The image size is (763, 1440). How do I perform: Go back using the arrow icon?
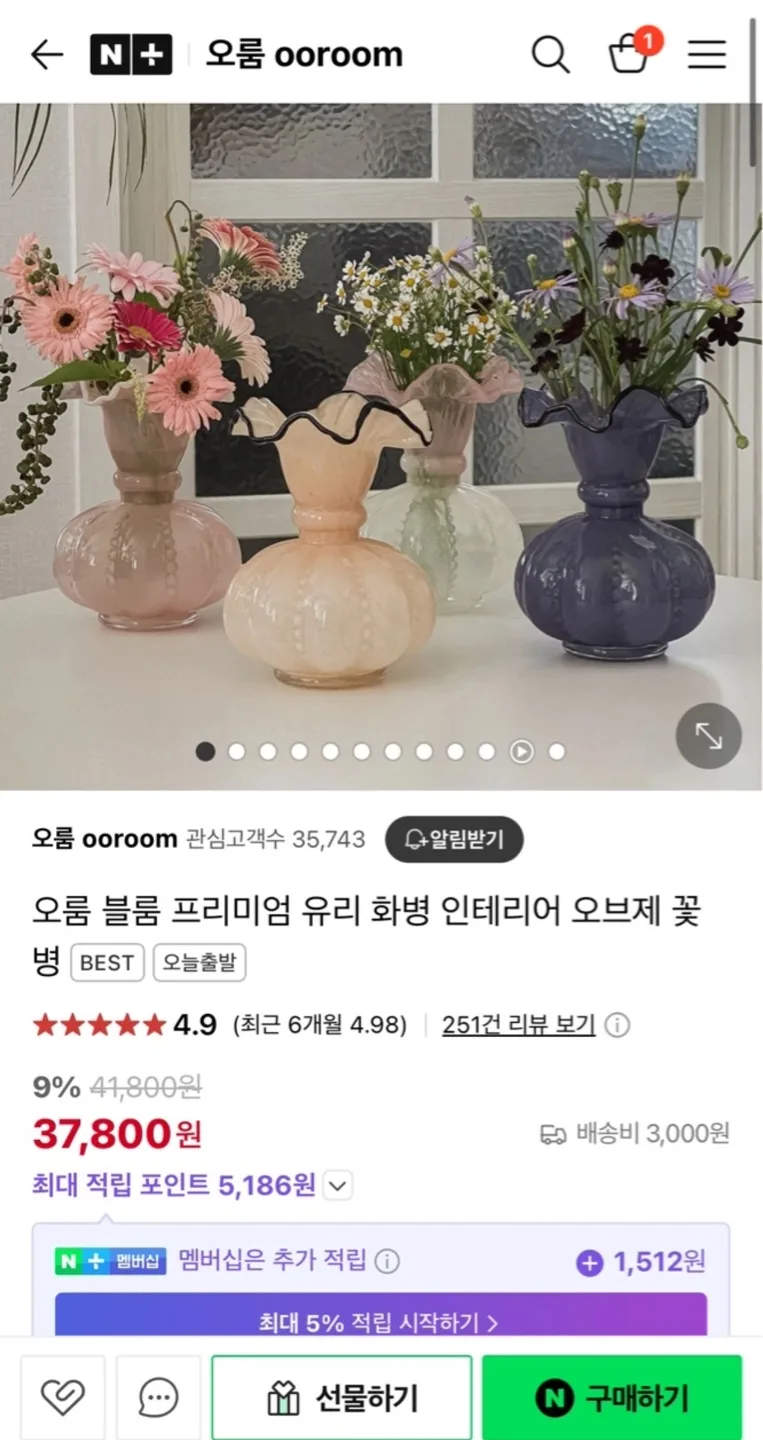(x=46, y=55)
